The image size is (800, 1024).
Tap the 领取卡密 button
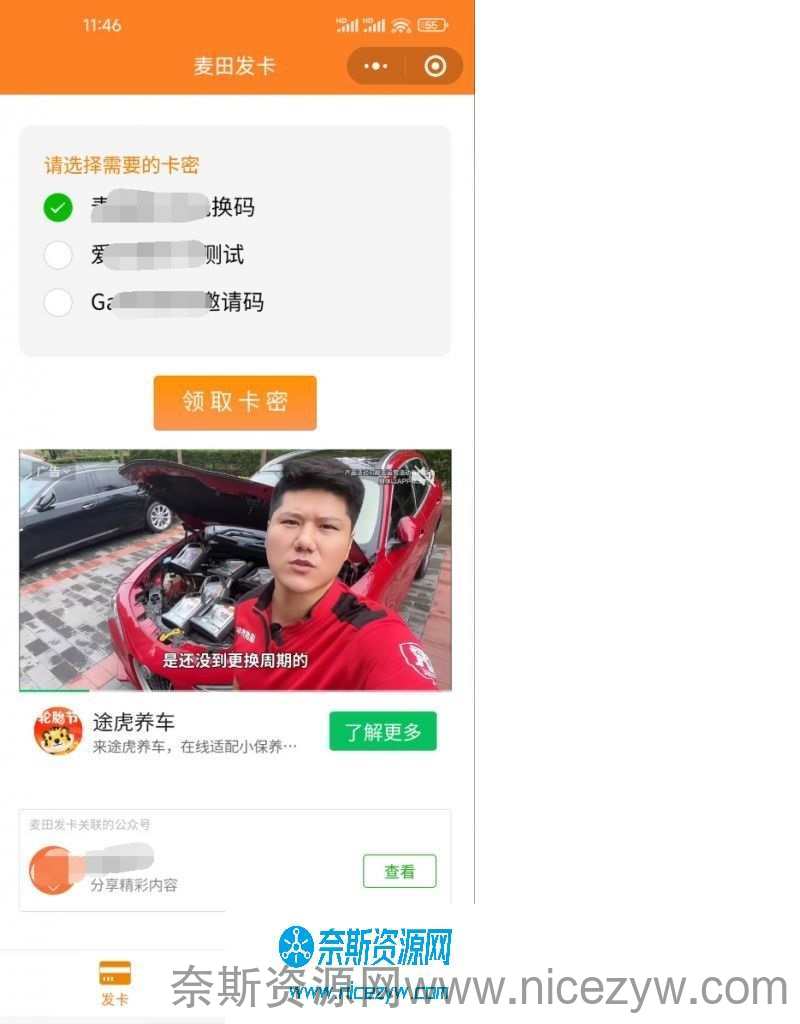(x=235, y=402)
